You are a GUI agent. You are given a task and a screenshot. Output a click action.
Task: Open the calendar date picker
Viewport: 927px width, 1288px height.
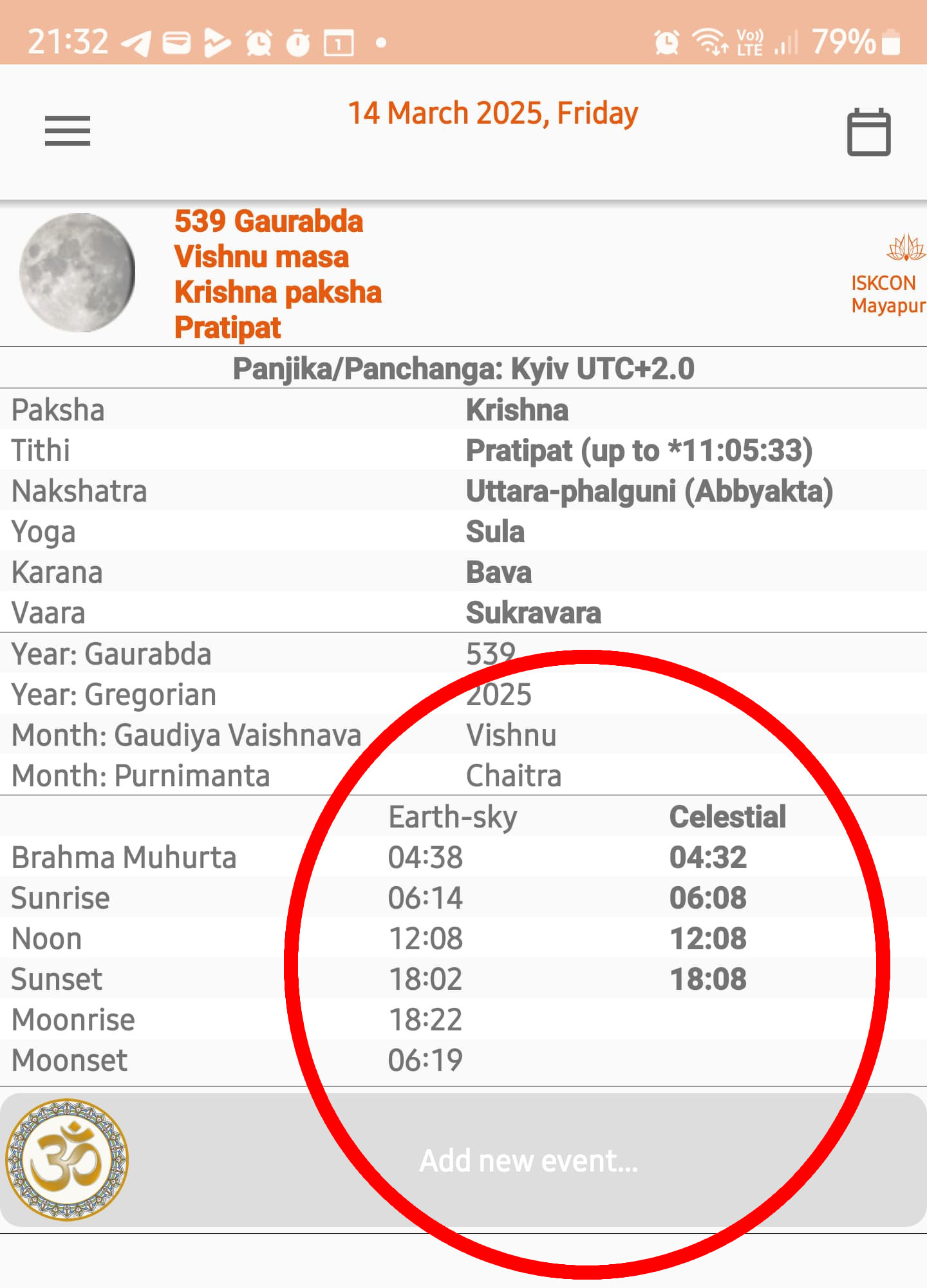[868, 133]
